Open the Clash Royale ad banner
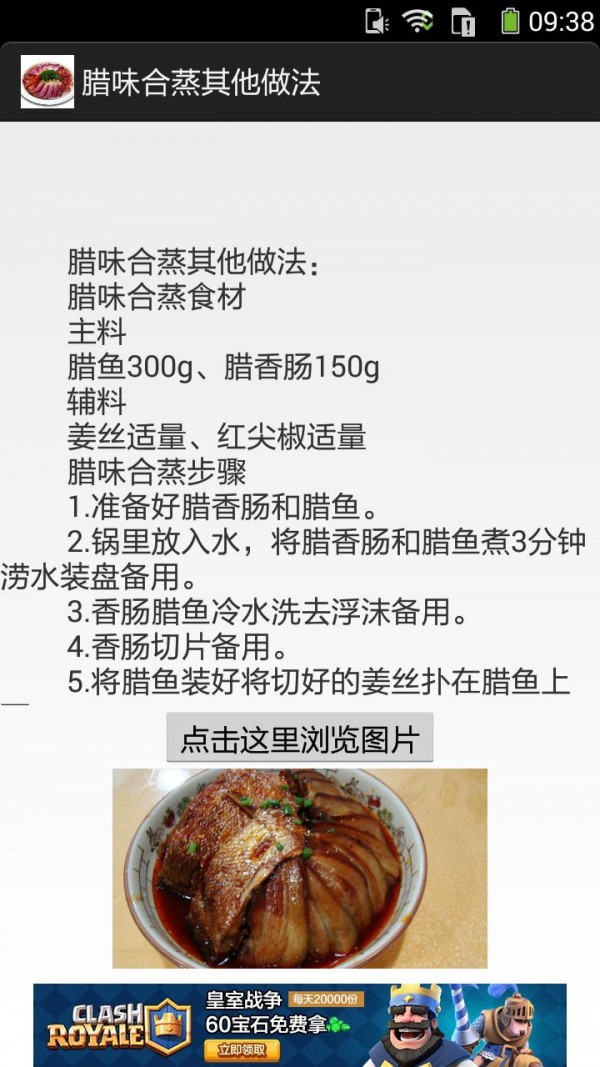The width and height of the screenshot is (600, 1067). pyautogui.click(x=299, y=1024)
